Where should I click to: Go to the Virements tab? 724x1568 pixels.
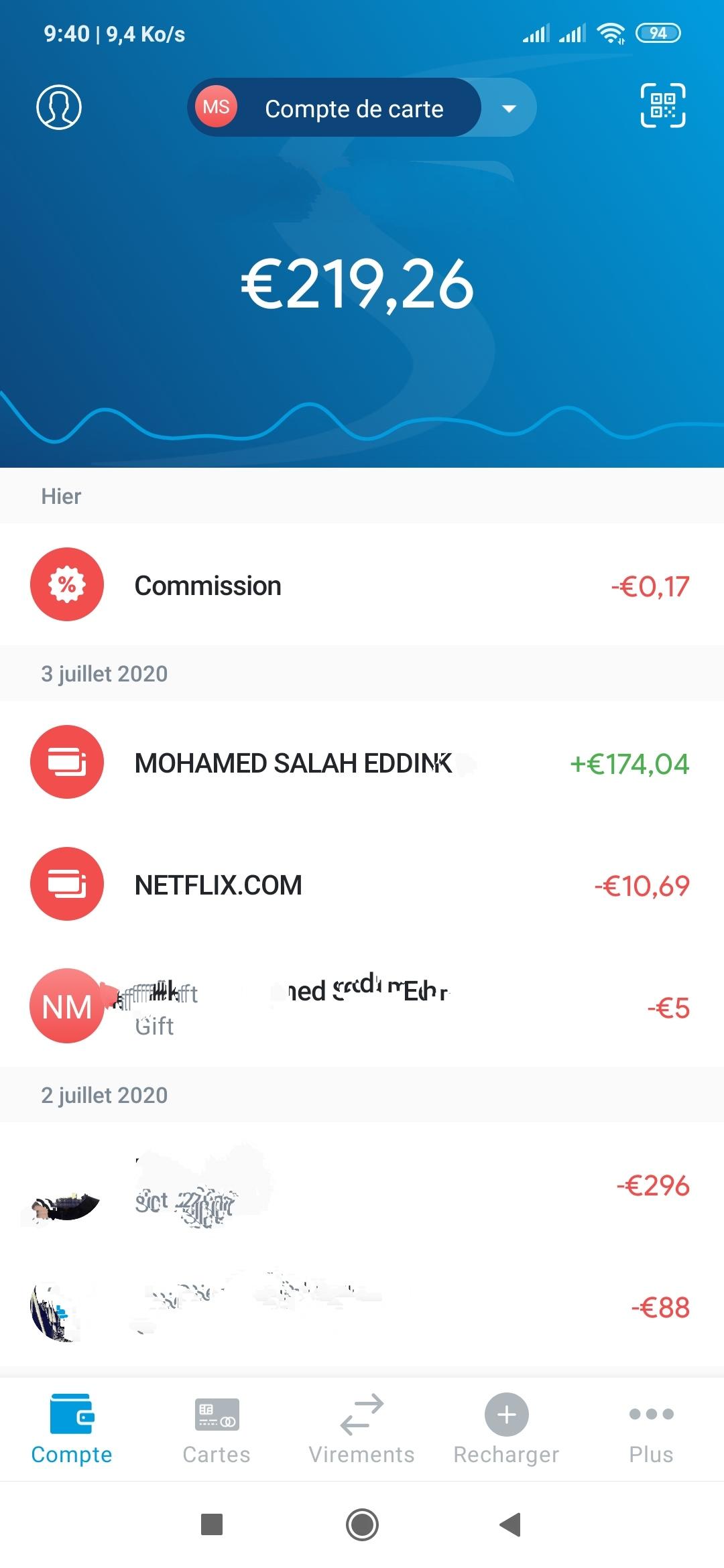pos(361,1429)
